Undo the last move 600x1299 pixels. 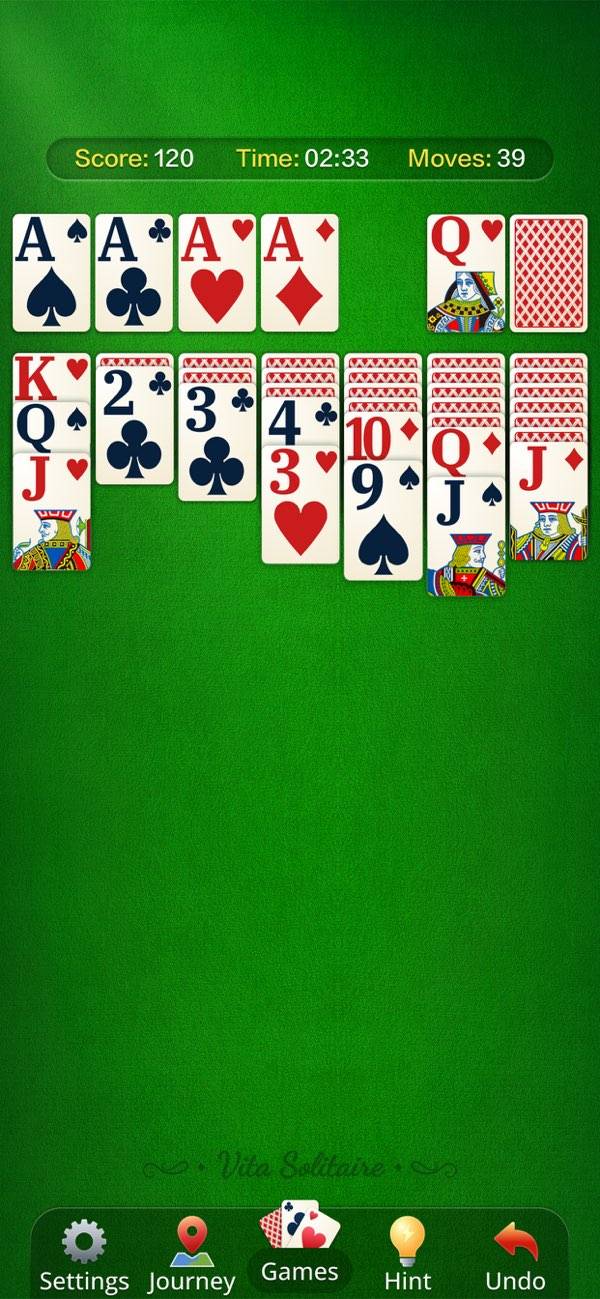tap(515, 1254)
